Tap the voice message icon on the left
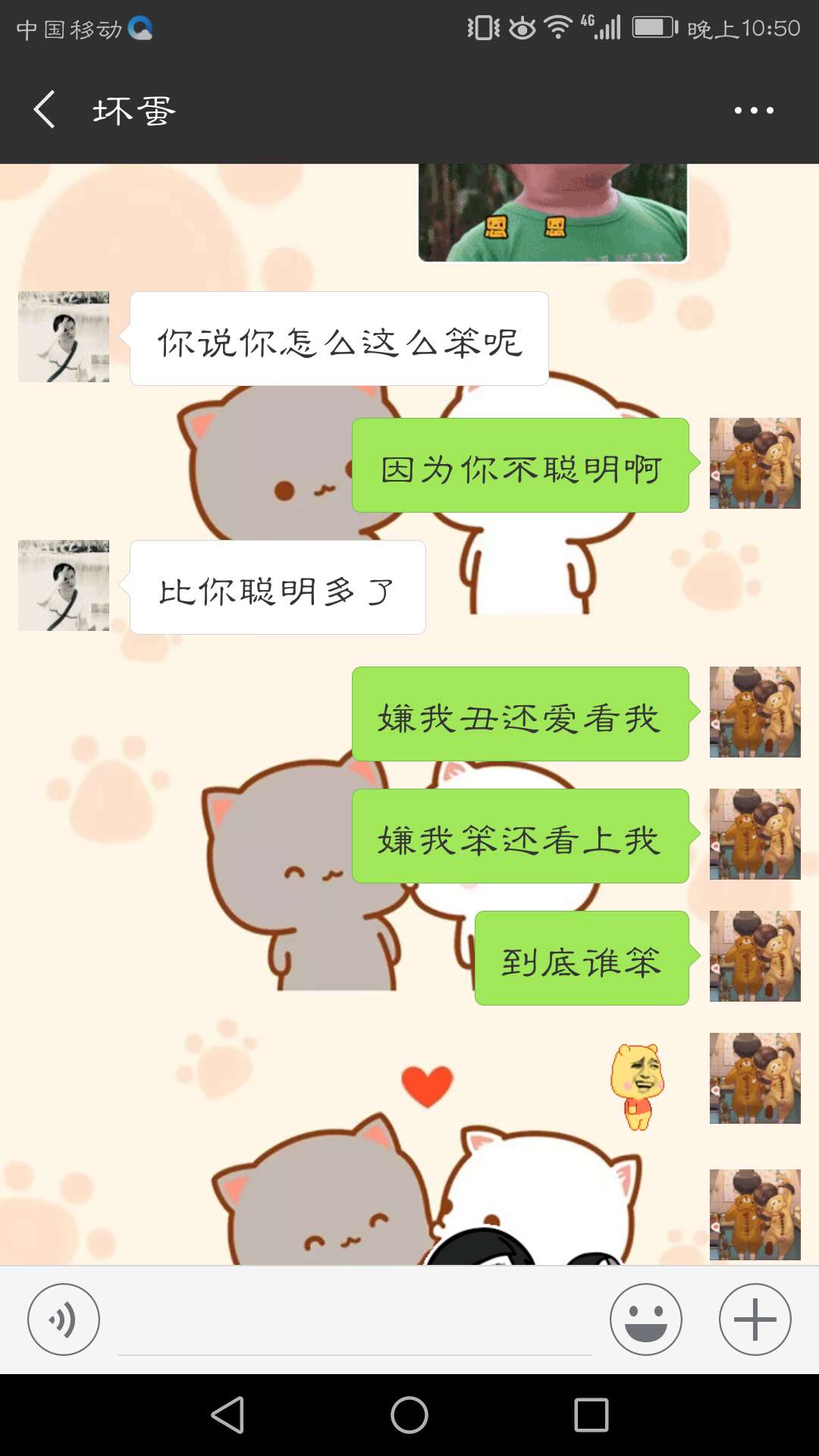The image size is (819, 1456). click(64, 1319)
